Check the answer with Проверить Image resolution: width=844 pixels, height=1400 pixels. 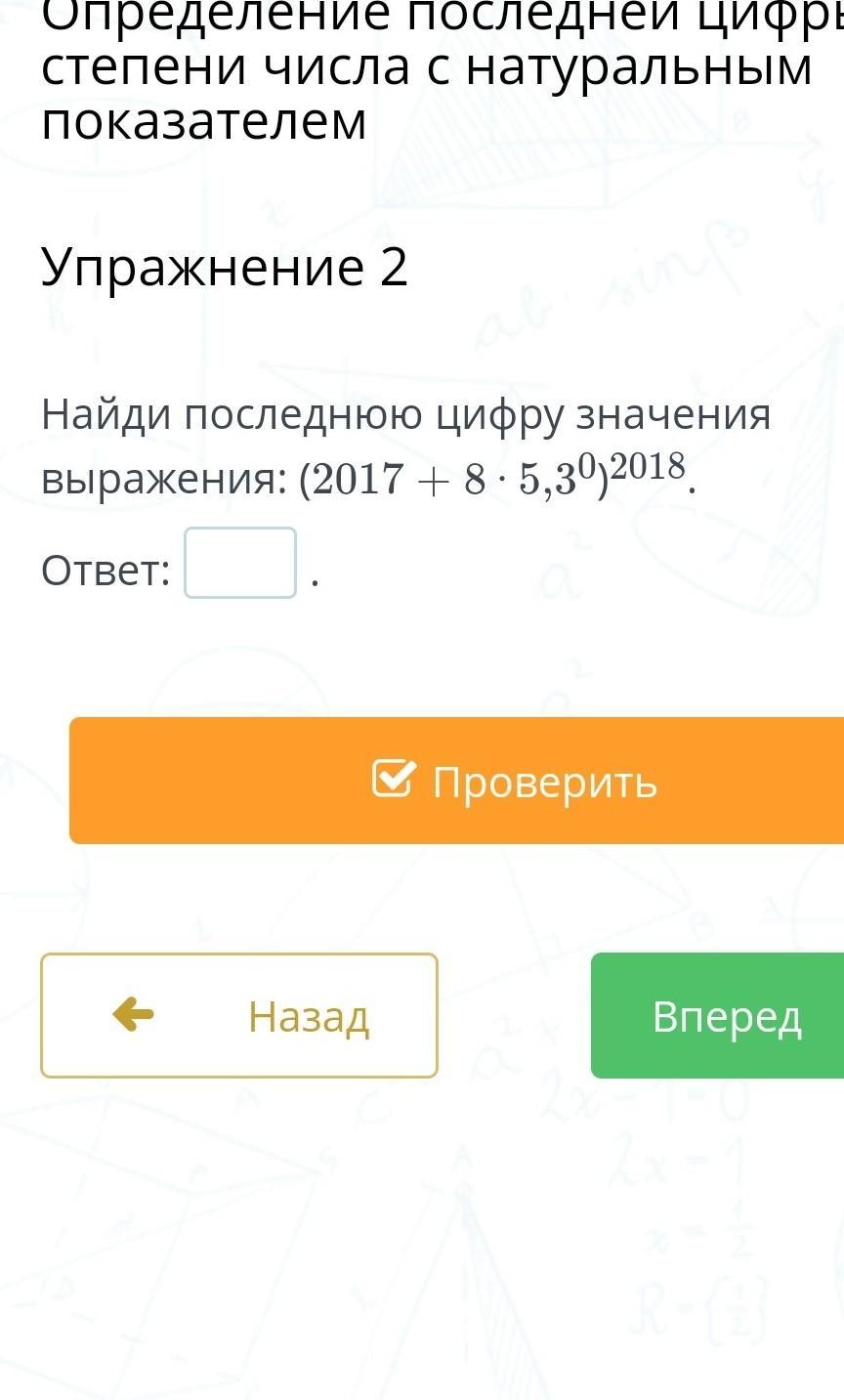click(456, 781)
